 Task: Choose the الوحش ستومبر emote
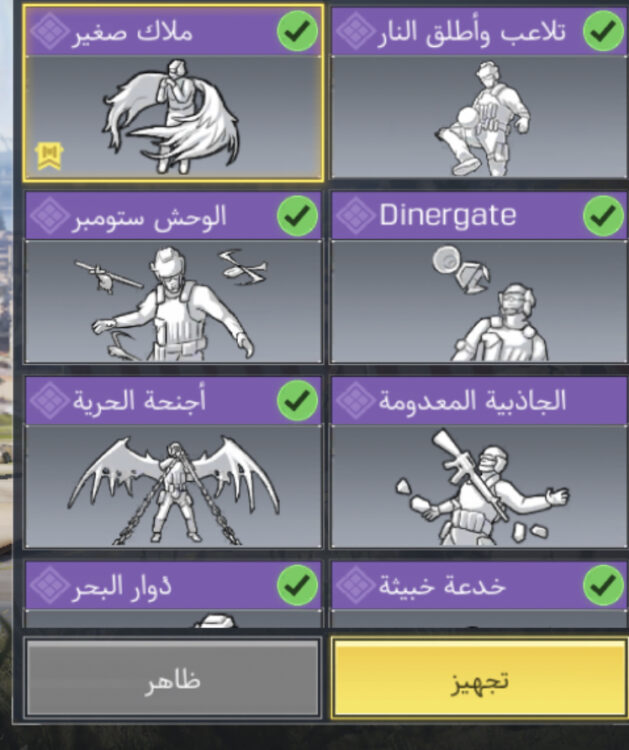(173, 277)
